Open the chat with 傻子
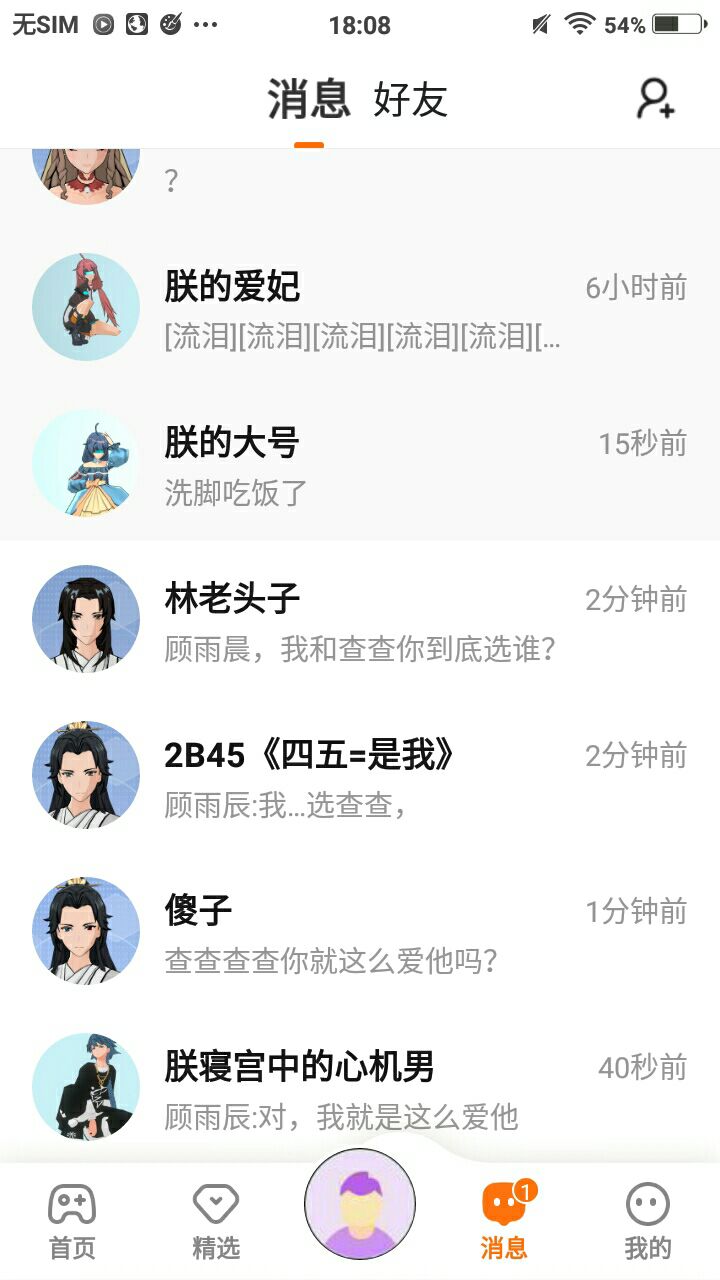 coord(360,931)
